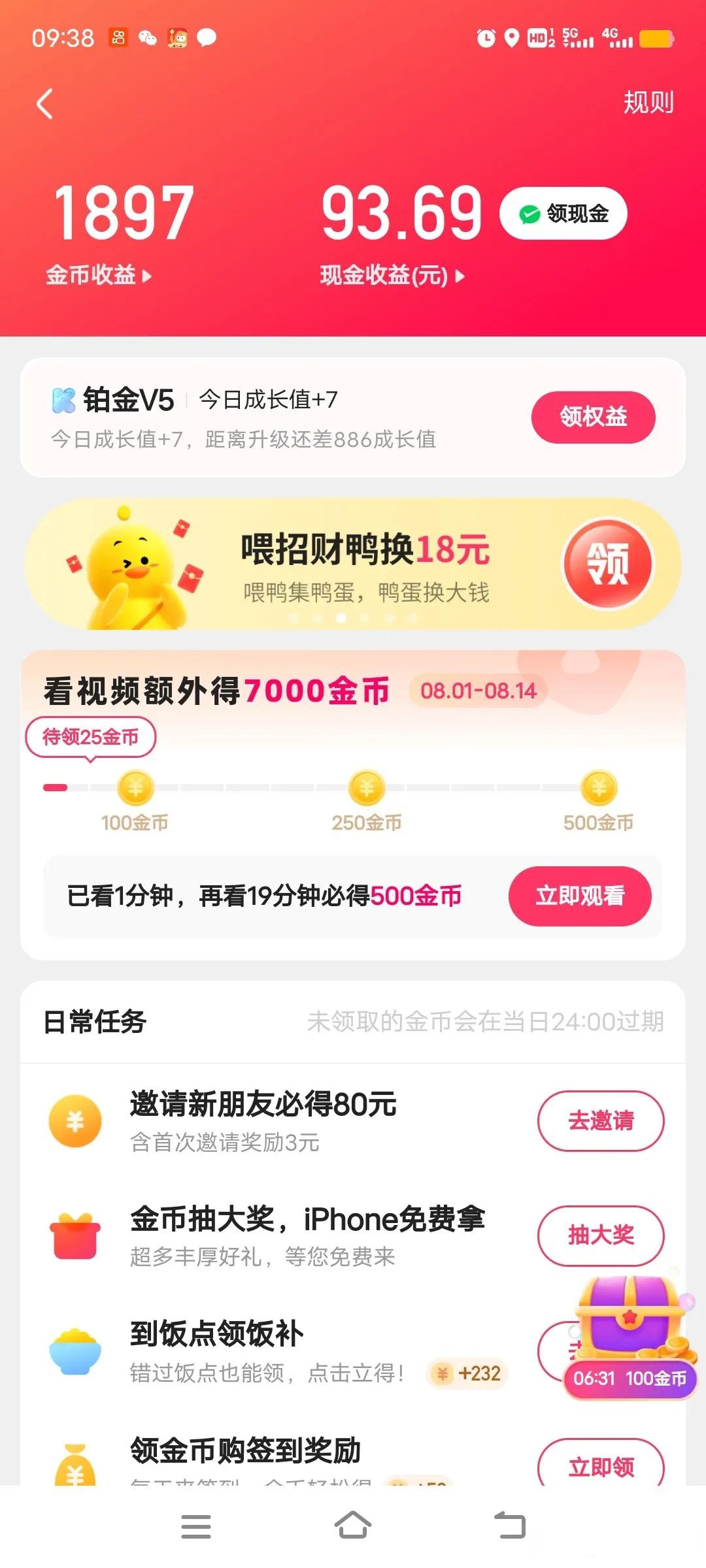Viewport: 706px width, 1568px height.
Task: 点击铂金V5等级徽章图标
Action: tap(63, 400)
